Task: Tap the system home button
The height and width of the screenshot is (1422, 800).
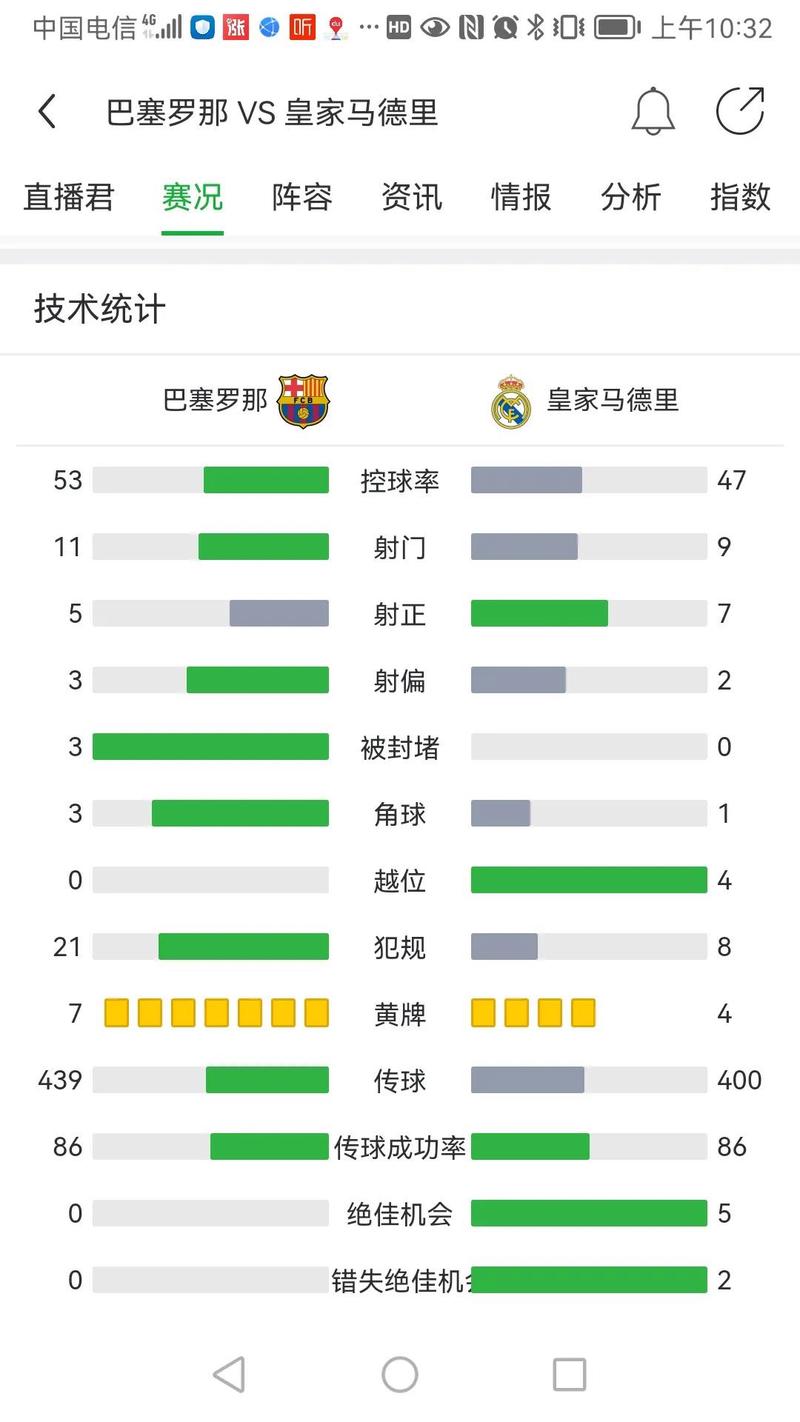Action: (400, 1374)
